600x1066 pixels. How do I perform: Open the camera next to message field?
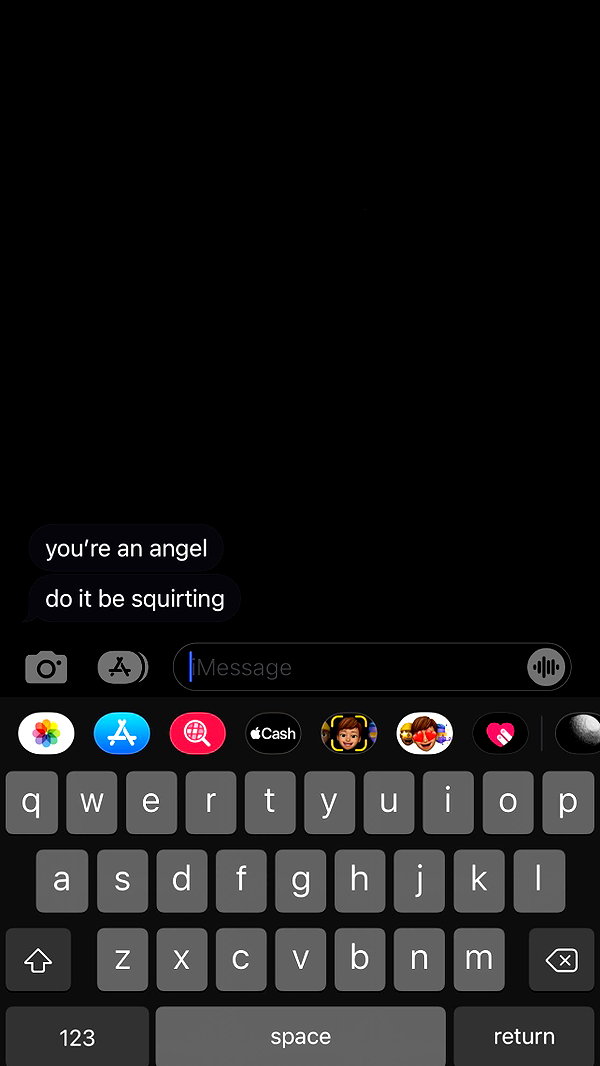[46, 667]
